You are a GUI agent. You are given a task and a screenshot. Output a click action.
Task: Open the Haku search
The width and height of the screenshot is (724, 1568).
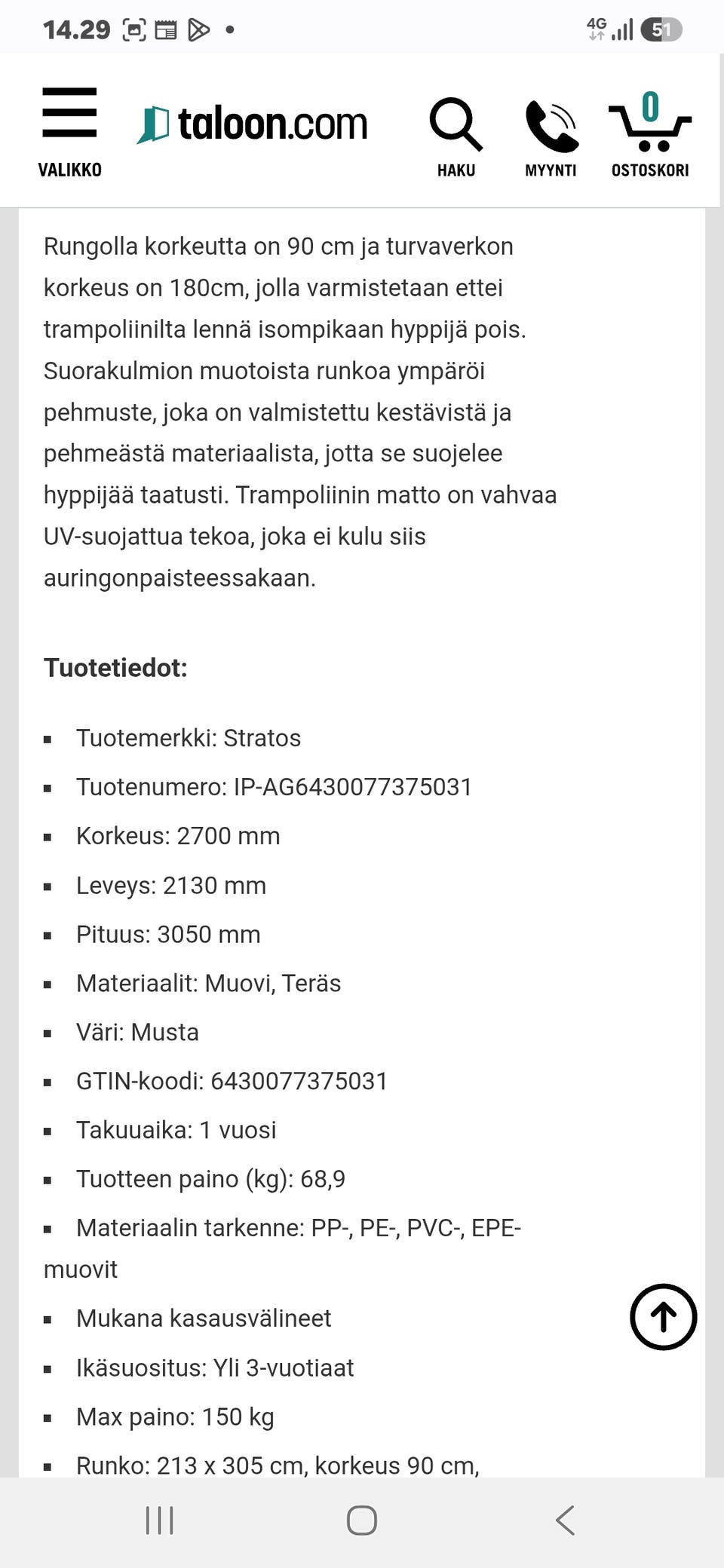coord(456,137)
